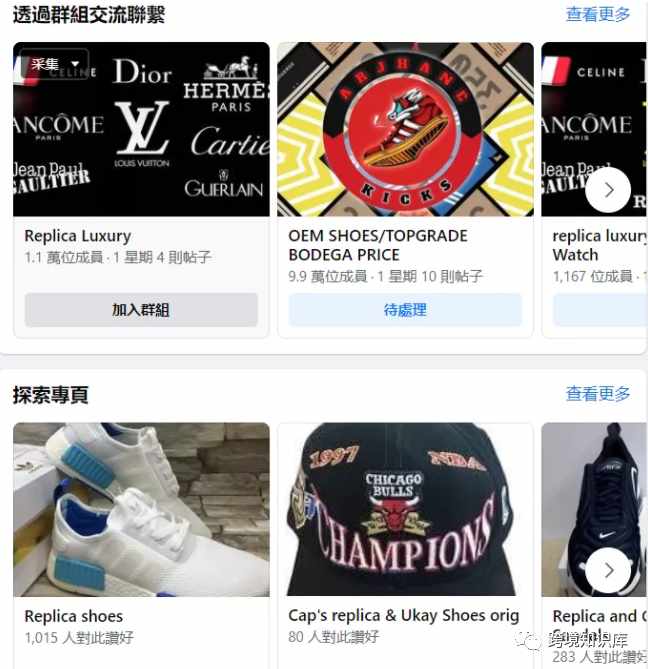Join the Replica Luxury group
The width and height of the screenshot is (648, 669).
[141, 310]
